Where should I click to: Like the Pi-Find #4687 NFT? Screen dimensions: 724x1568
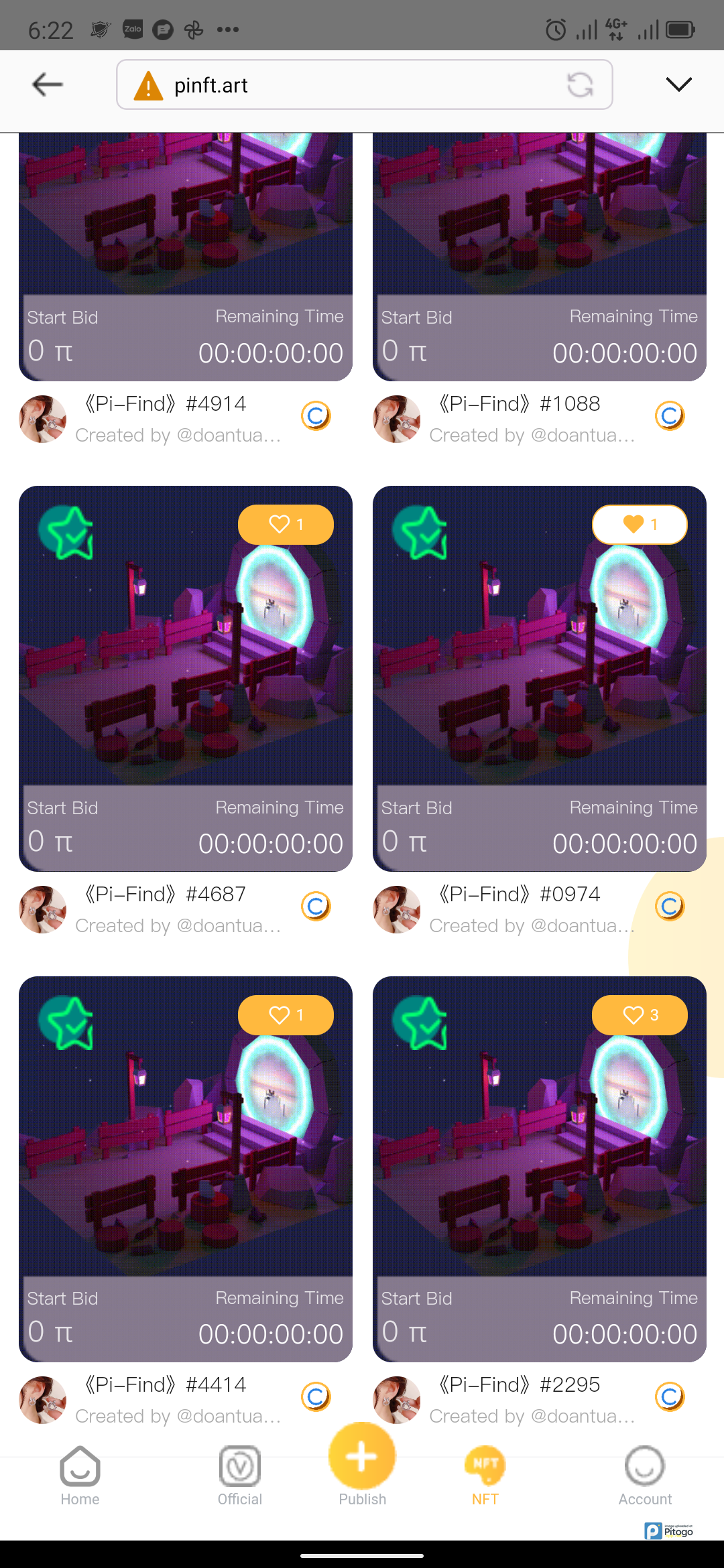coord(286,525)
